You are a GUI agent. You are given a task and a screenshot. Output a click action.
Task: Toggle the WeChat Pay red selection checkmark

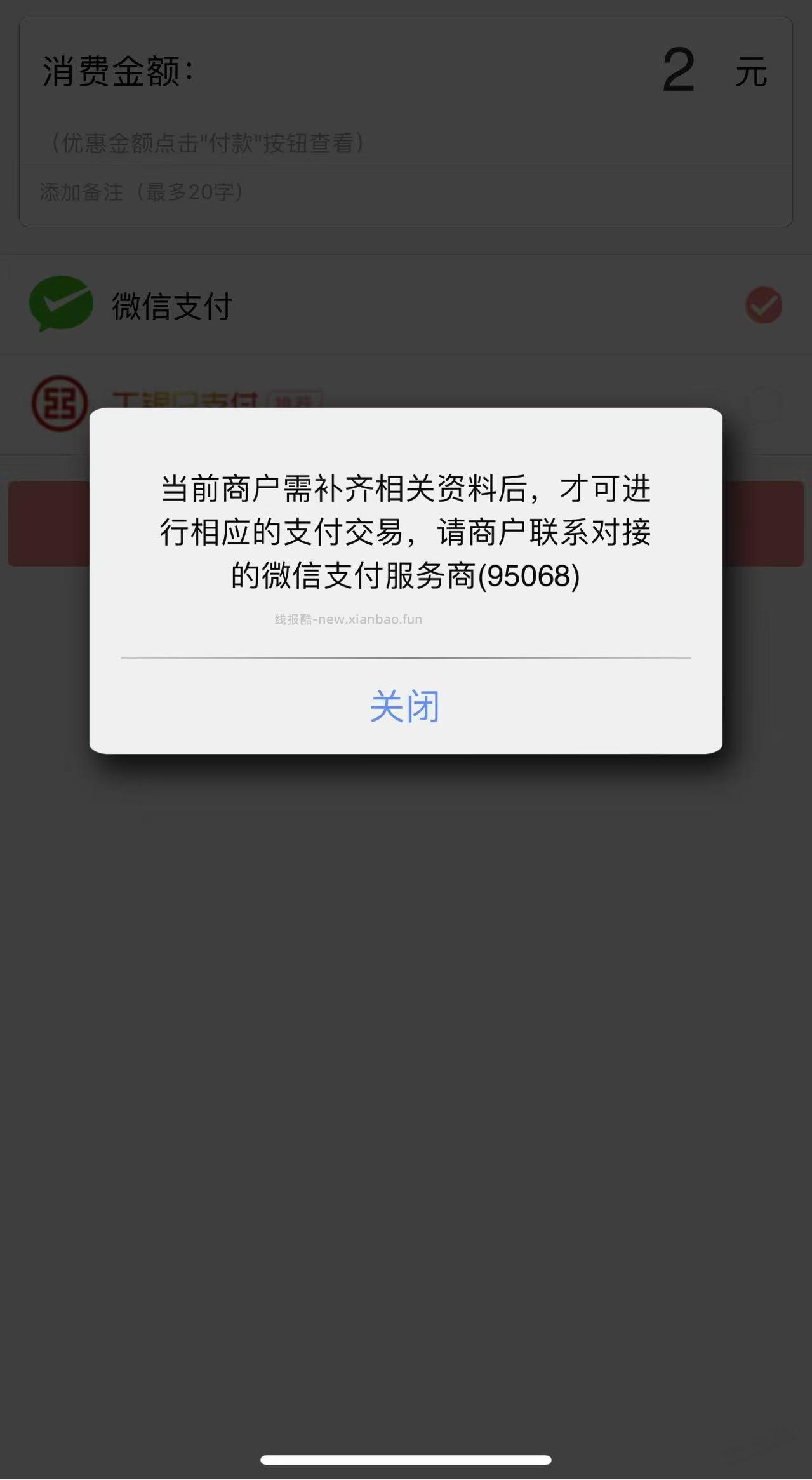coord(763,304)
